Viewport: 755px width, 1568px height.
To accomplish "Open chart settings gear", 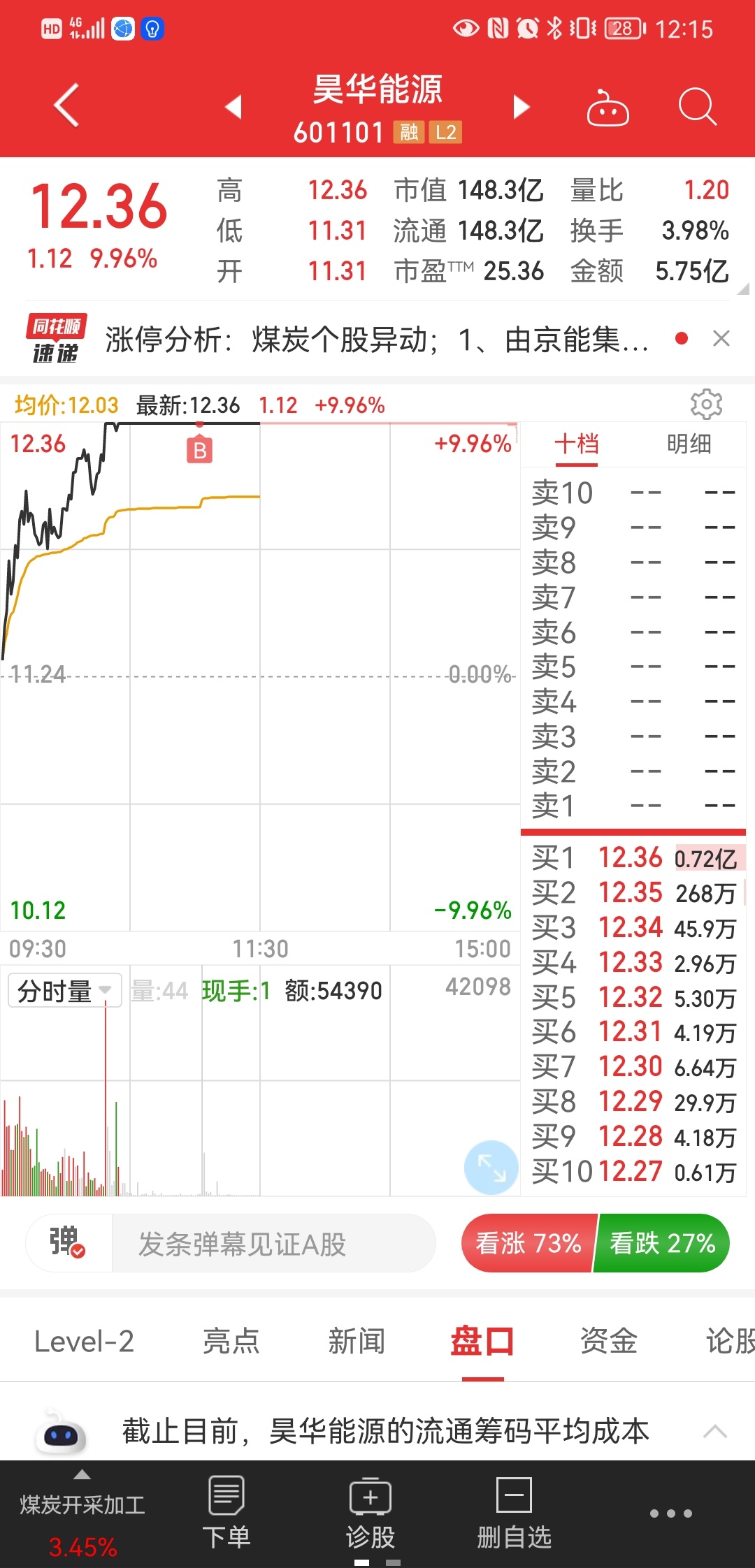I will click(x=706, y=404).
